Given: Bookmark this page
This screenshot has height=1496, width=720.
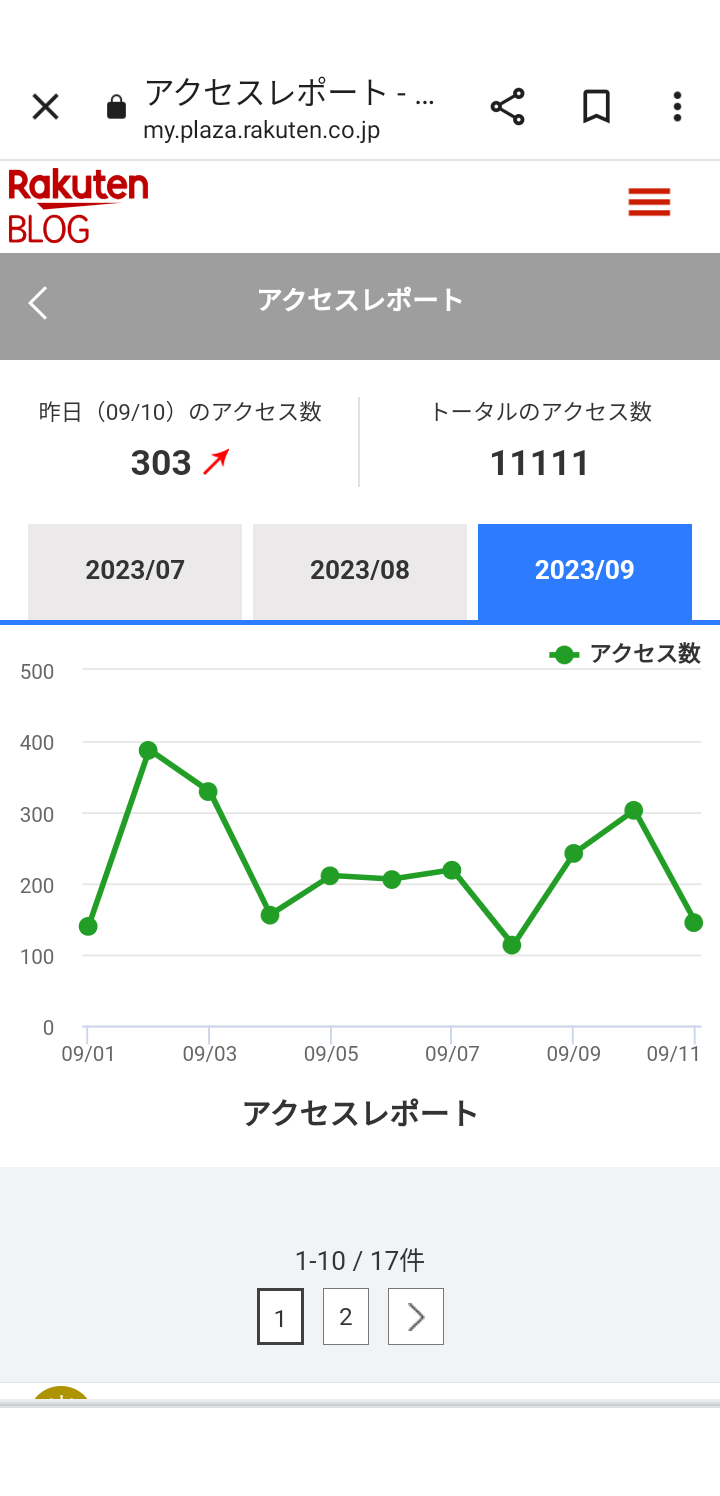Looking at the screenshot, I should pos(596,107).
